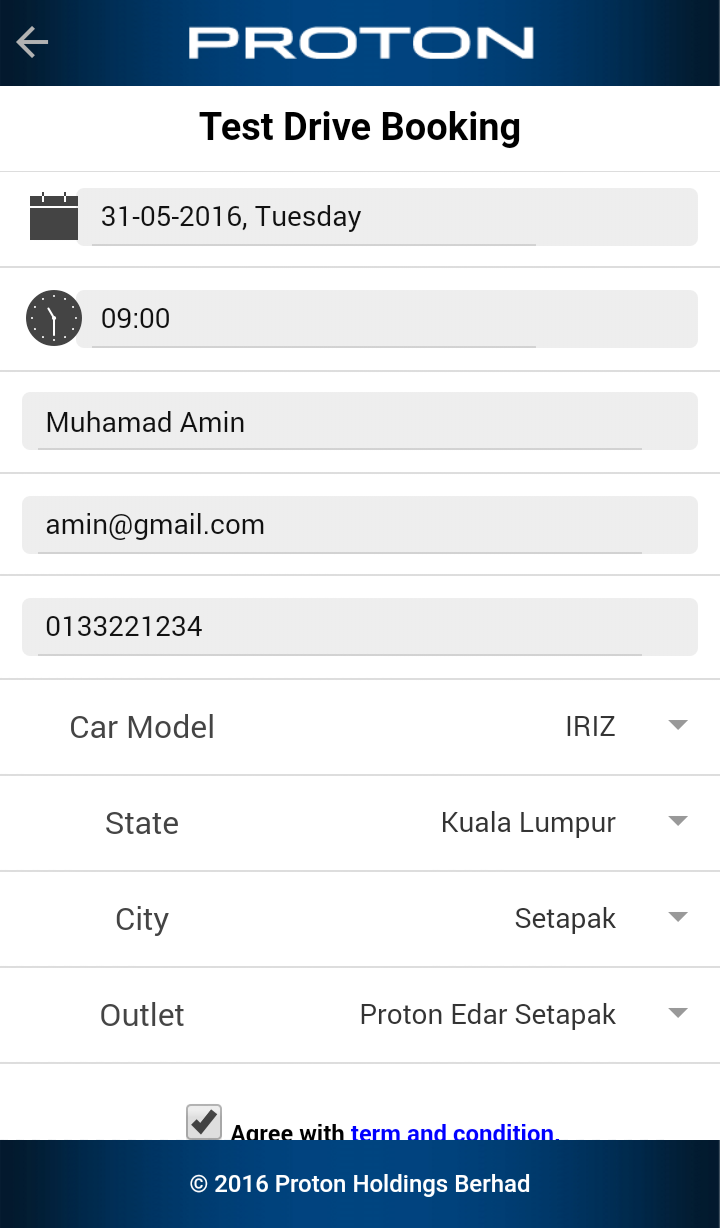The image size is (720, 1228).
Task: Uncheck the agree with terms checkbox
Action: pos(204,1122)
